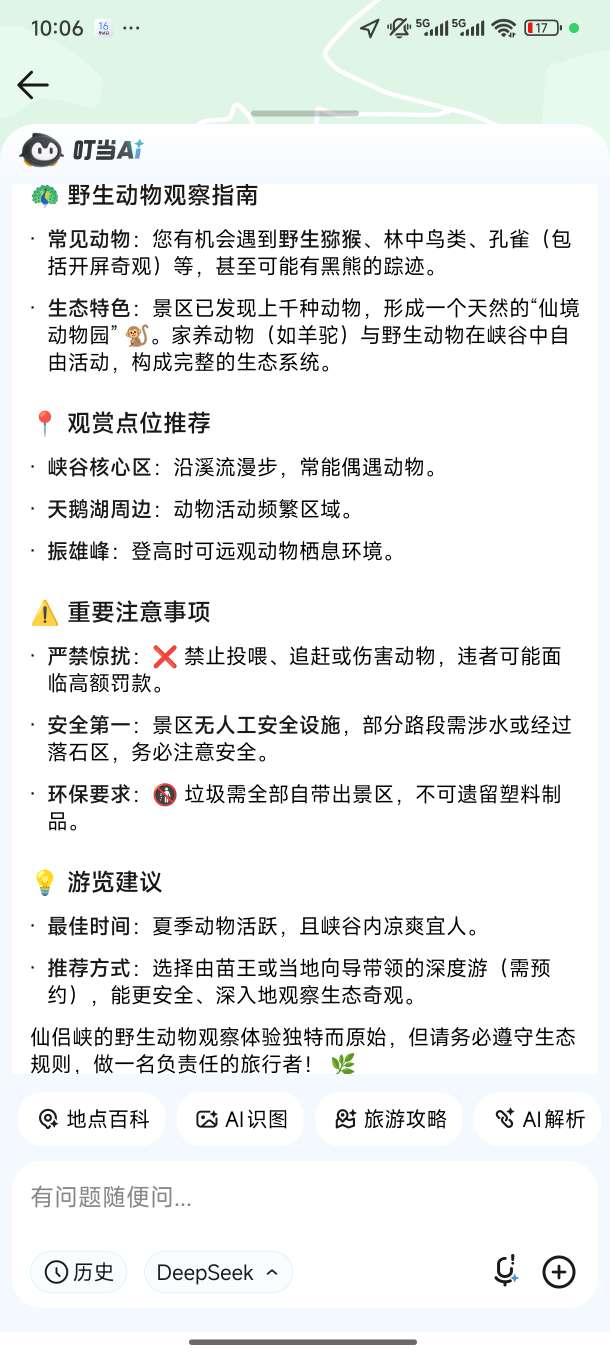This screenshot has width=610, height=1356.
Task: Start voice input with the microphone
Action: click(506, 1271)
